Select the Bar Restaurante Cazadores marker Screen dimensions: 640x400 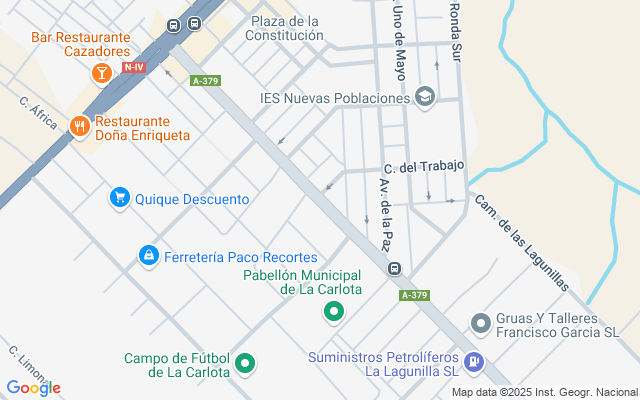[x=101, y=73]
